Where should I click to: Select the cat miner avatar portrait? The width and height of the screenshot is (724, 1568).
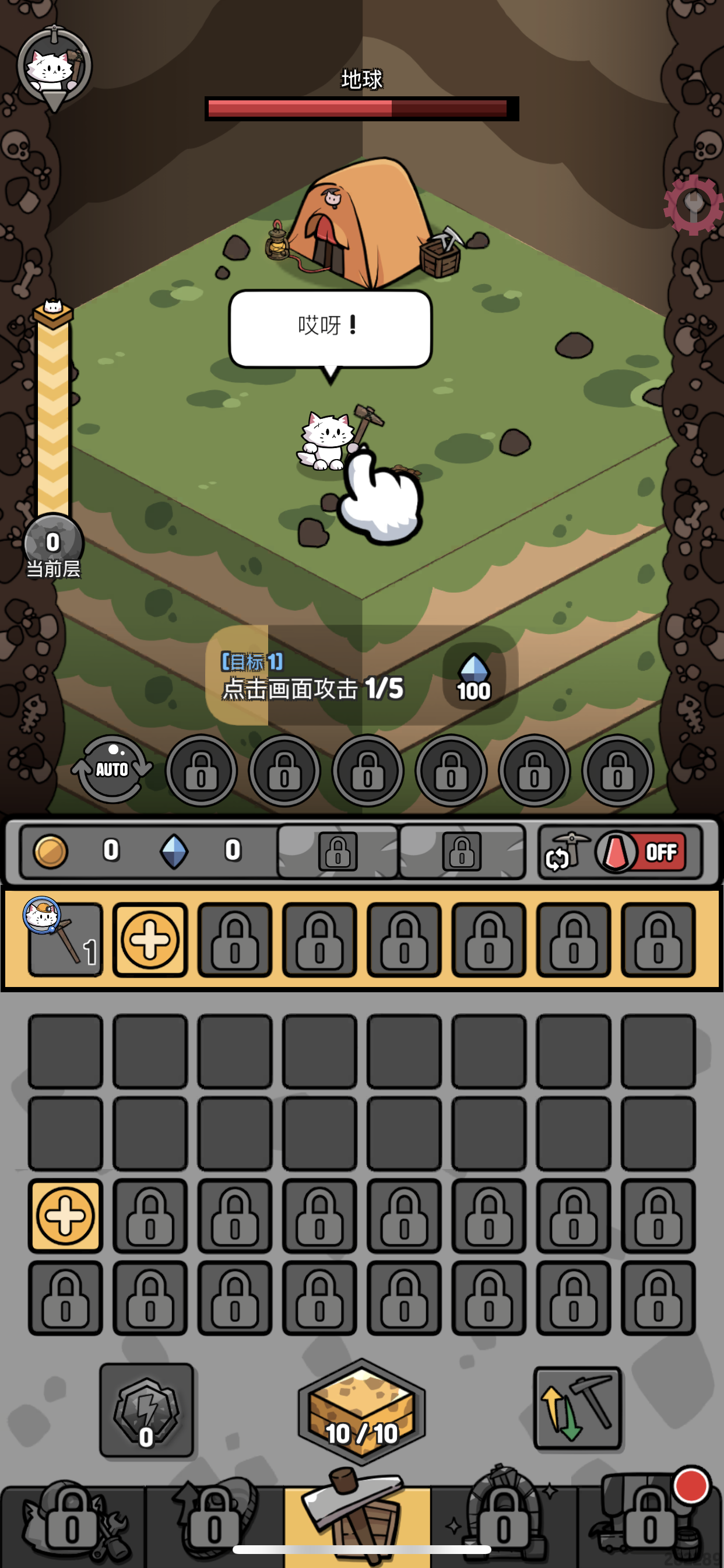[x=54, y=67]
